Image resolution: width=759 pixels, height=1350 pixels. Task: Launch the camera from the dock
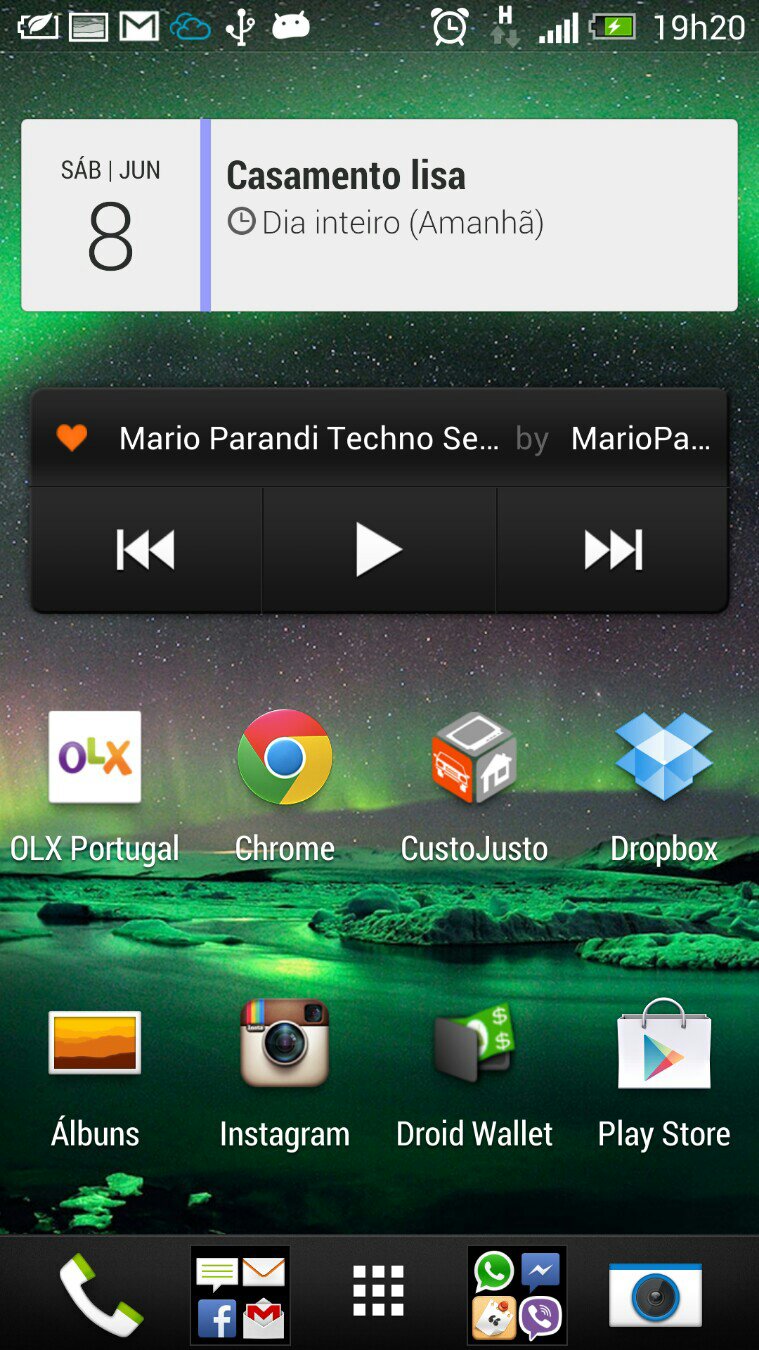pos(656,1295)
